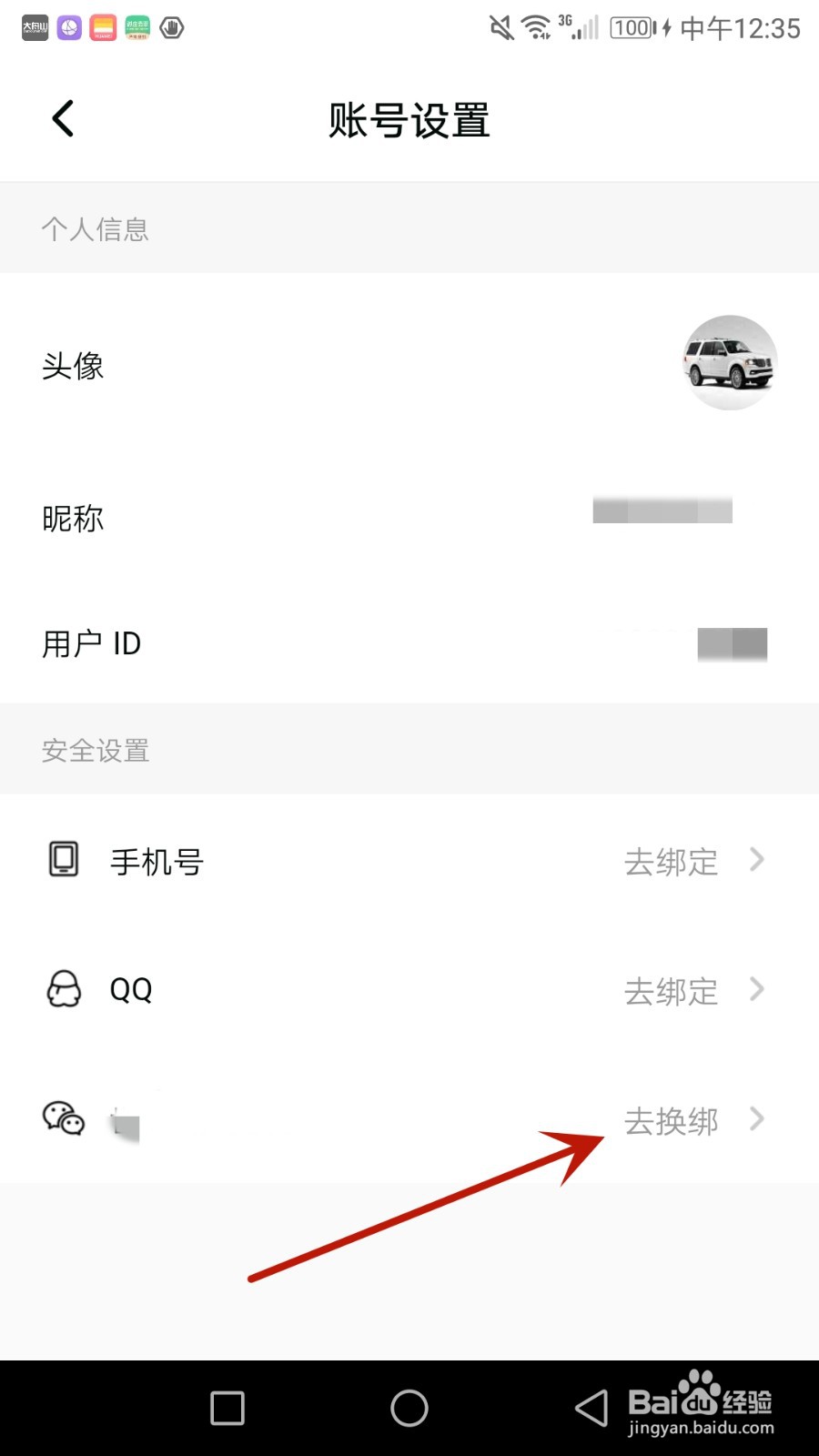Tap the Android recents square button
Screen dimensions: 819x1456
coord(226,1407)
